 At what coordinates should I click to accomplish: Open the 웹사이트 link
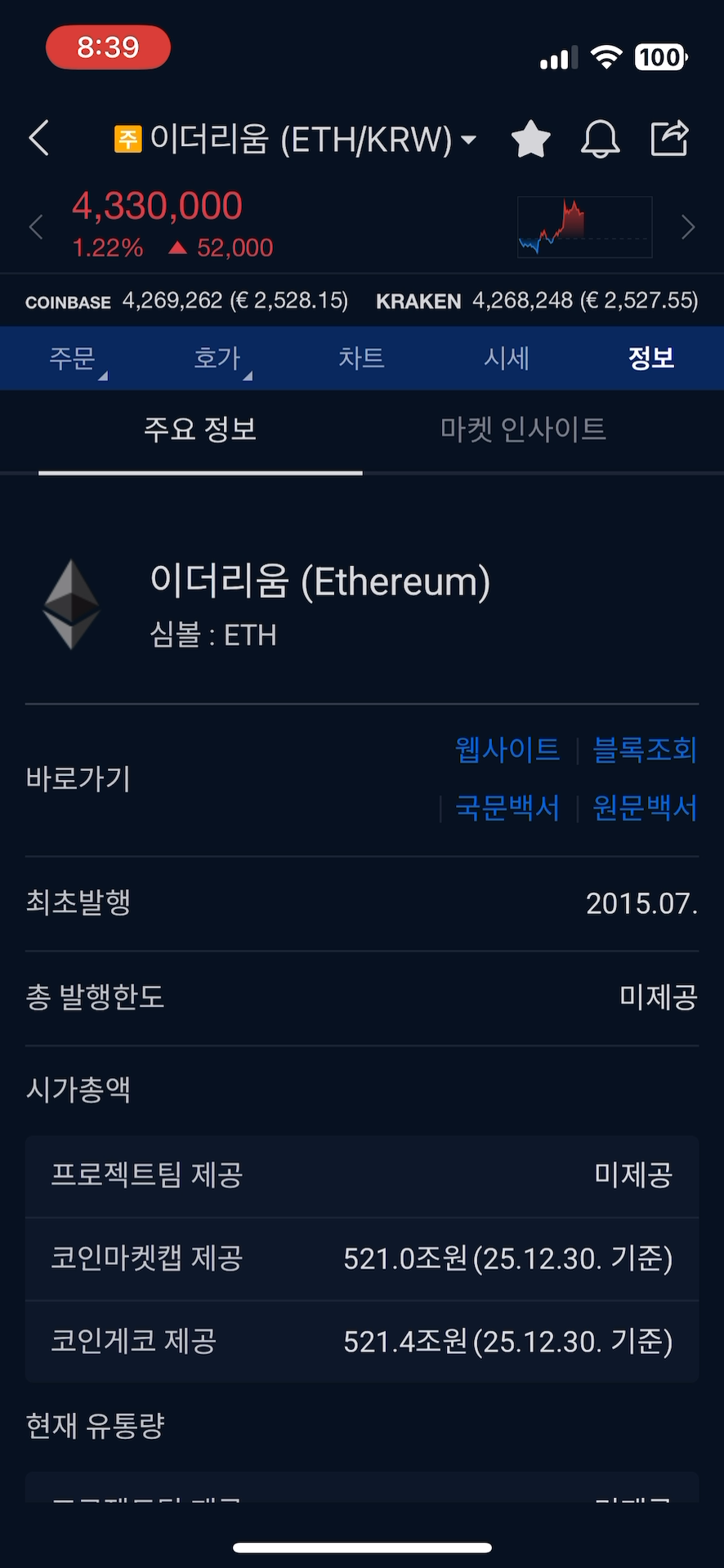[507, 750]
